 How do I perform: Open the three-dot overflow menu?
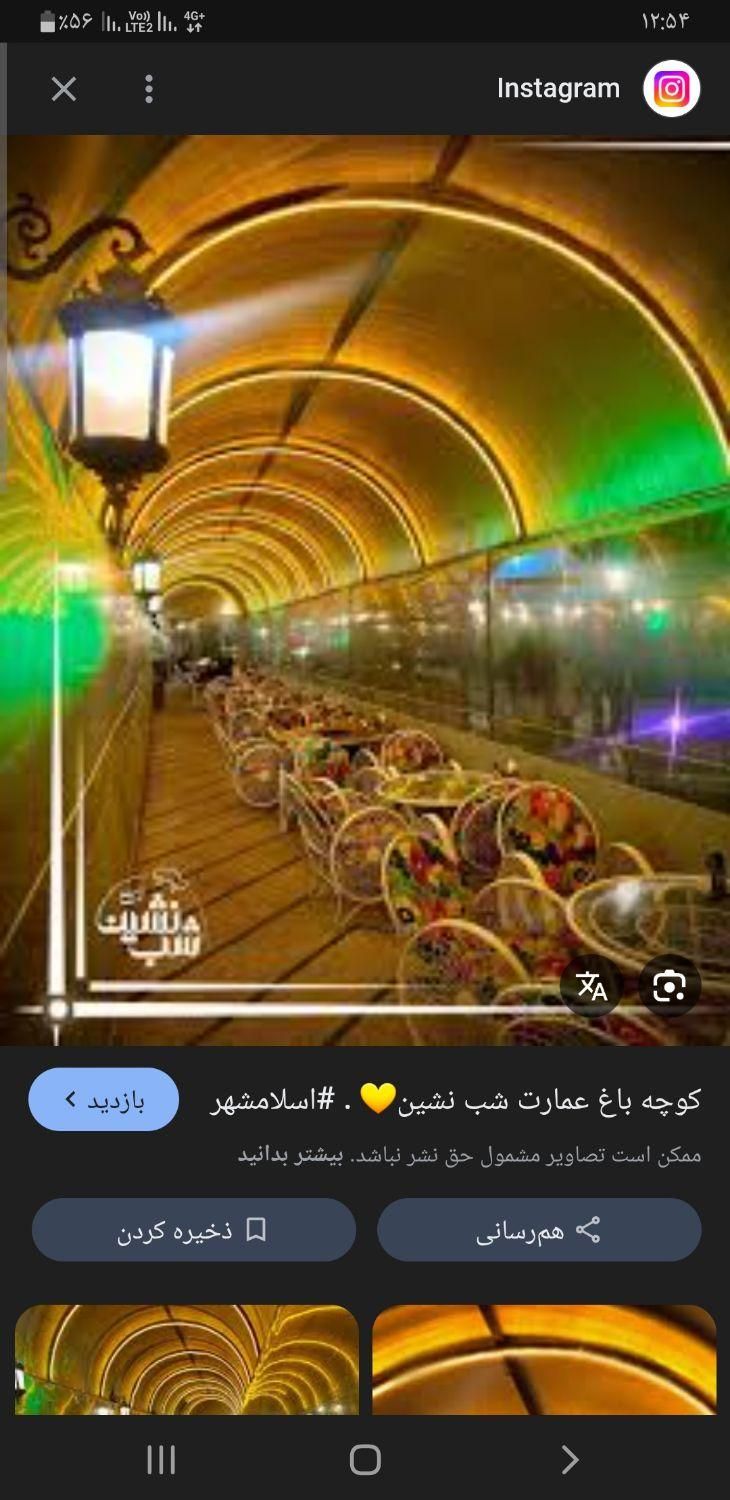149,90
